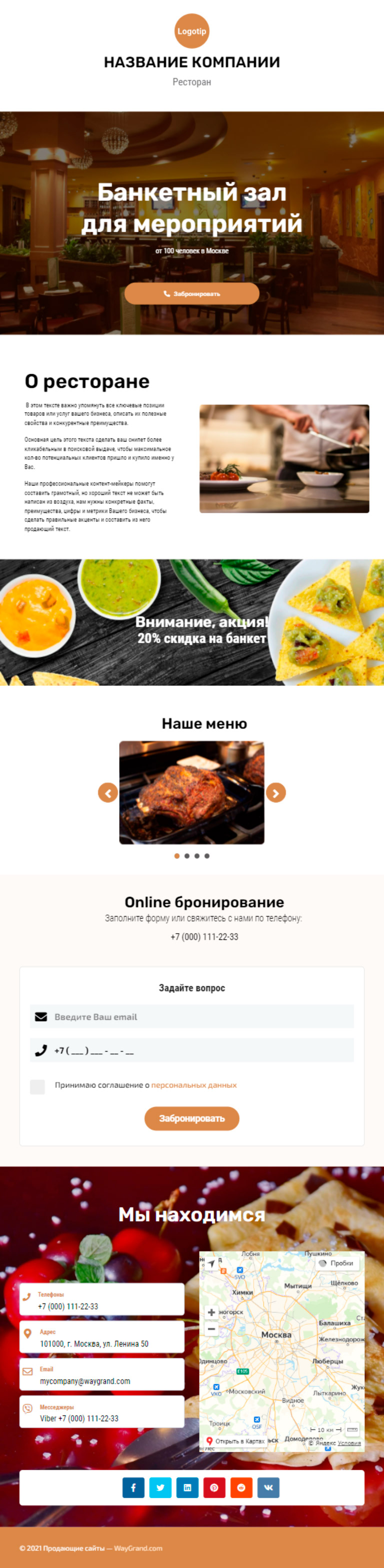Open the WayGrand.com footer link
This screenshot has height=1568, width=384.
pos(138,1548)
